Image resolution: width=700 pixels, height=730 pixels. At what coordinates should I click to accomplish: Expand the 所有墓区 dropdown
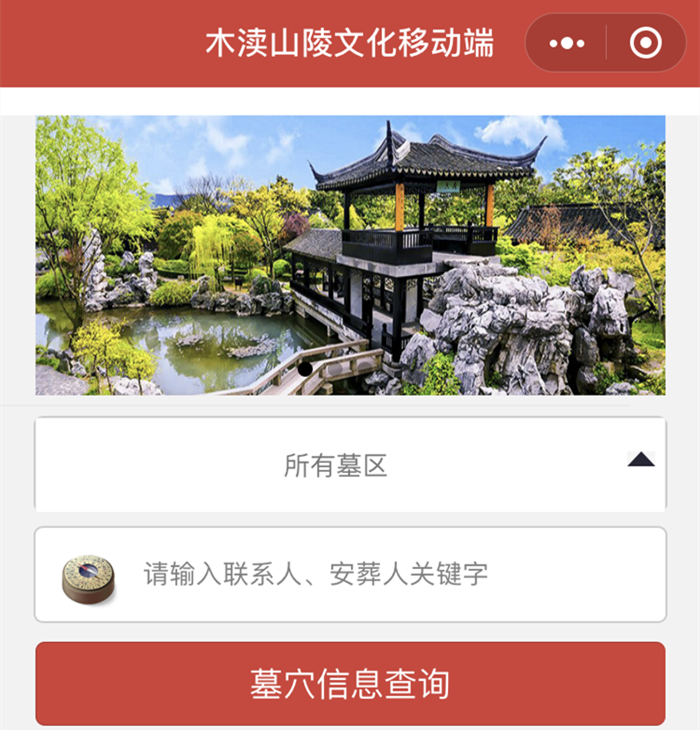tap(350, 465)
